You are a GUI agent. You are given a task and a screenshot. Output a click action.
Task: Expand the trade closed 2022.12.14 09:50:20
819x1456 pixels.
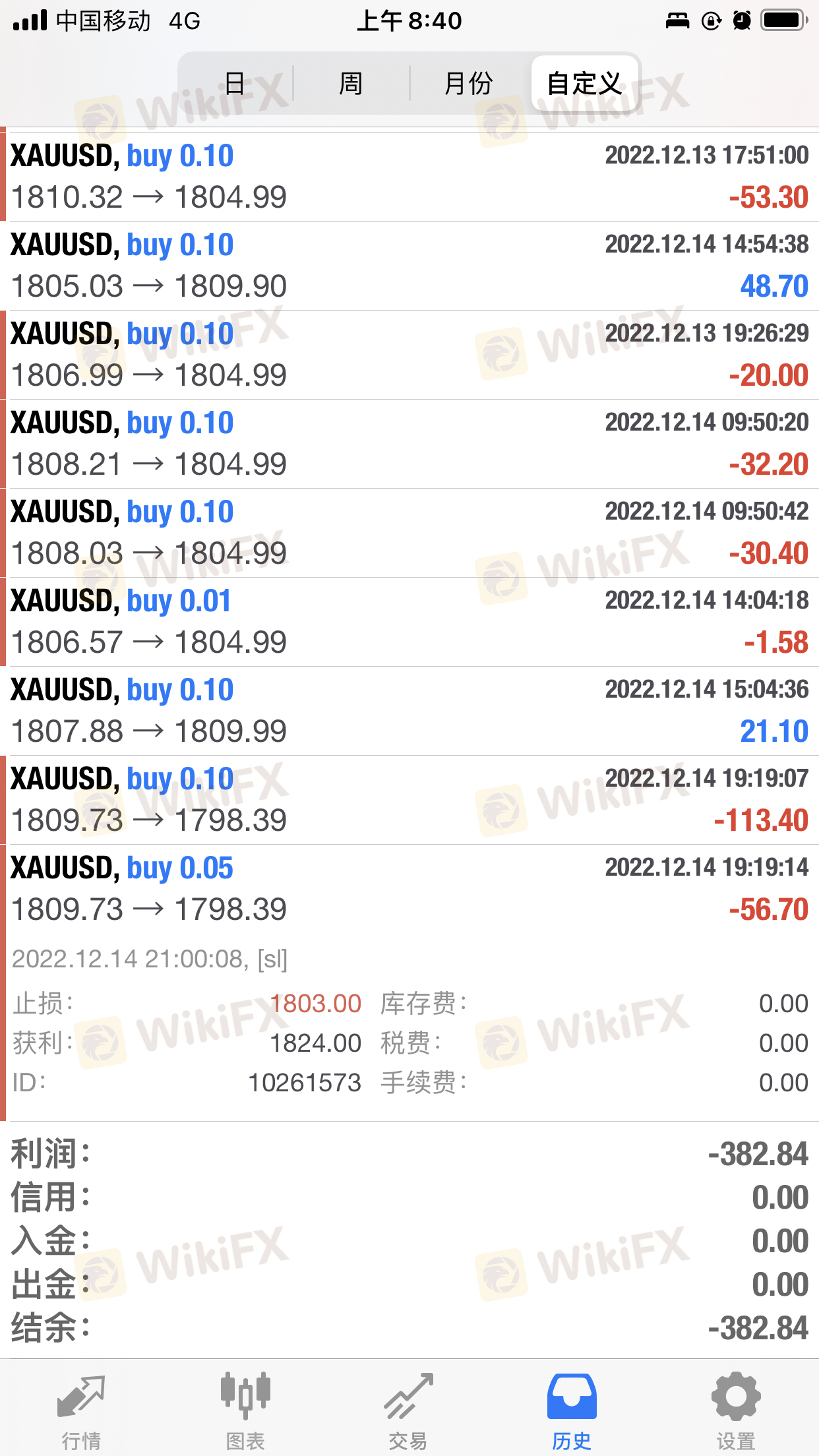click(x=409, y=444)
